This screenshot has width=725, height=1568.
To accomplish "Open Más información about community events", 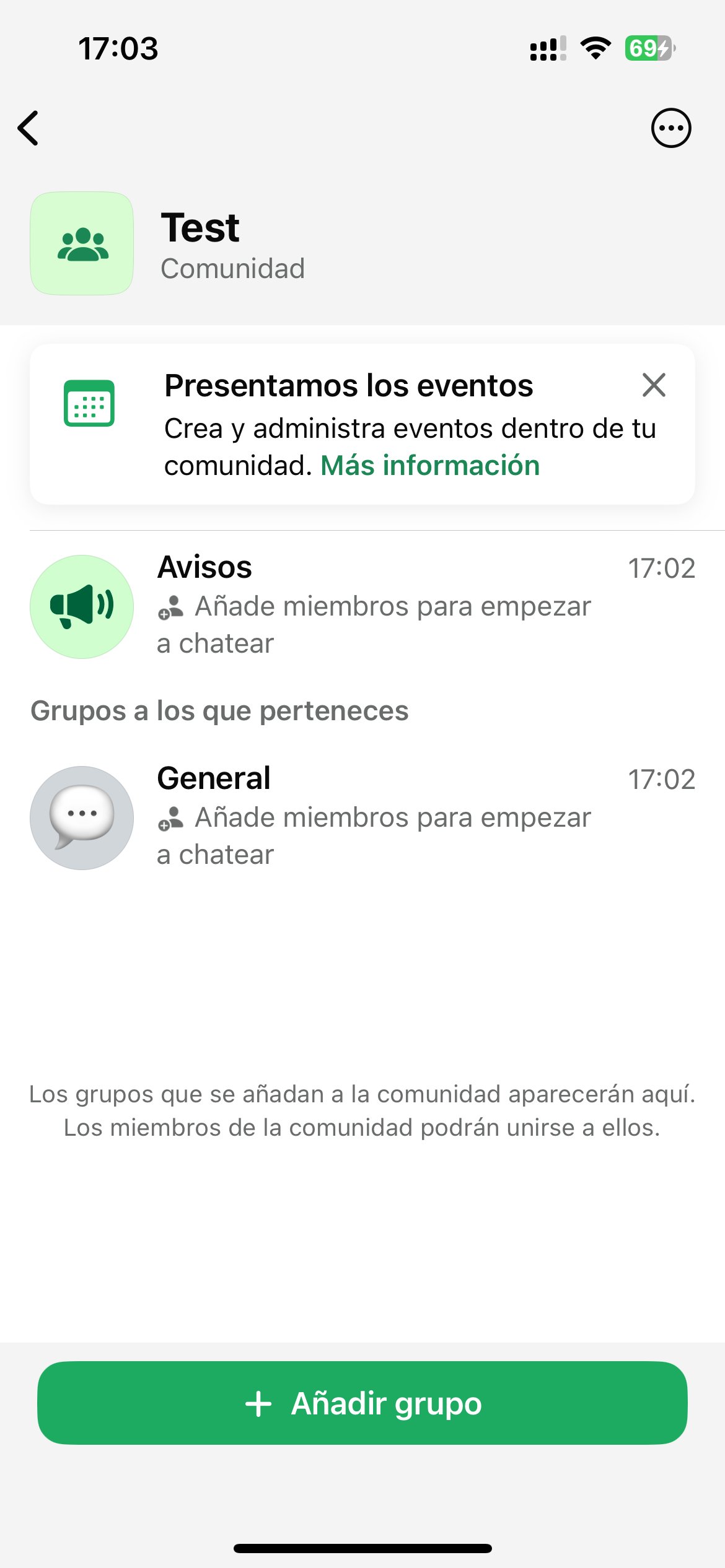I will [430, 465].
